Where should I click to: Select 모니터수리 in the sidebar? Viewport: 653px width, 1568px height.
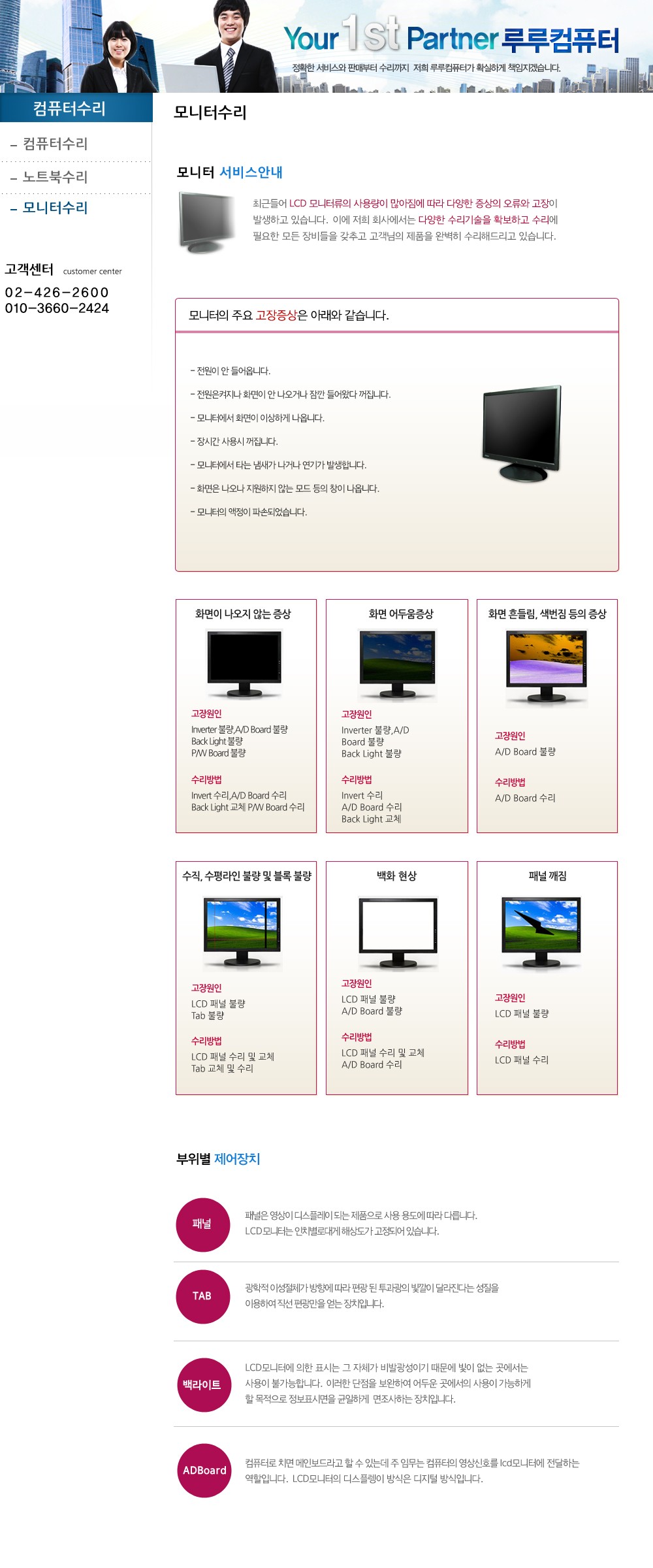click(55, 208)
